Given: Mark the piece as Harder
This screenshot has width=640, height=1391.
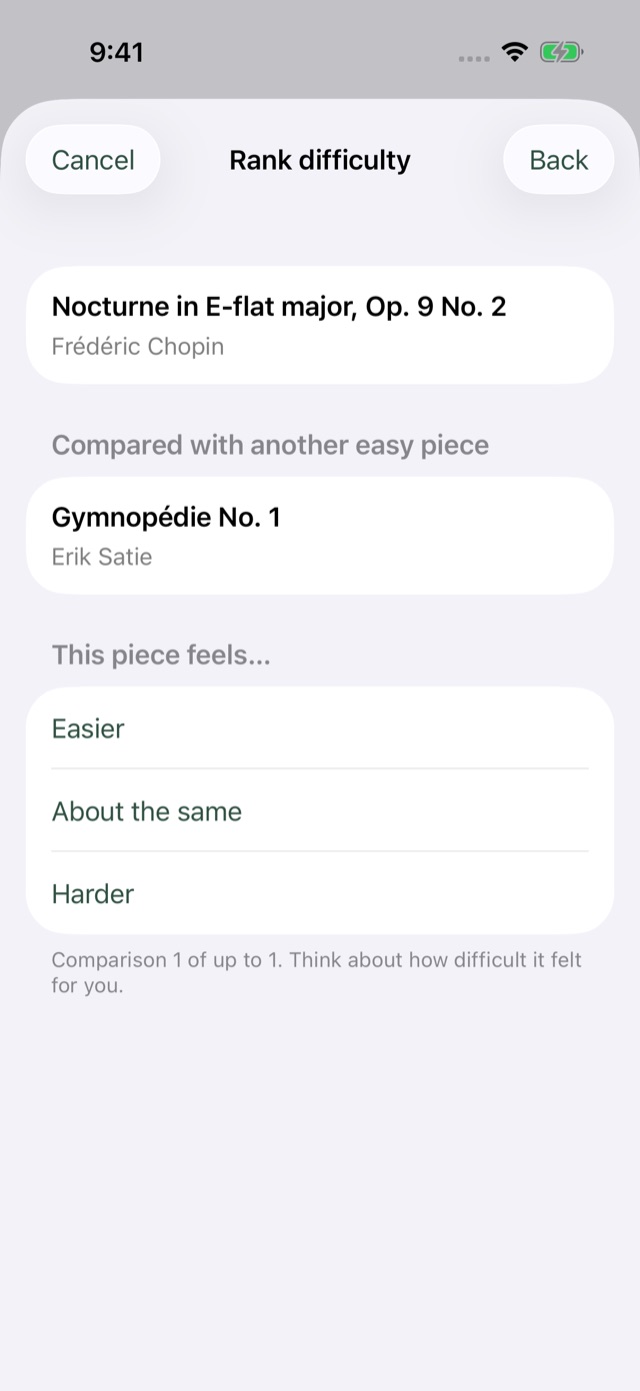Looking at the screenshot, I should pyautogui.click(x=320, y=894).
